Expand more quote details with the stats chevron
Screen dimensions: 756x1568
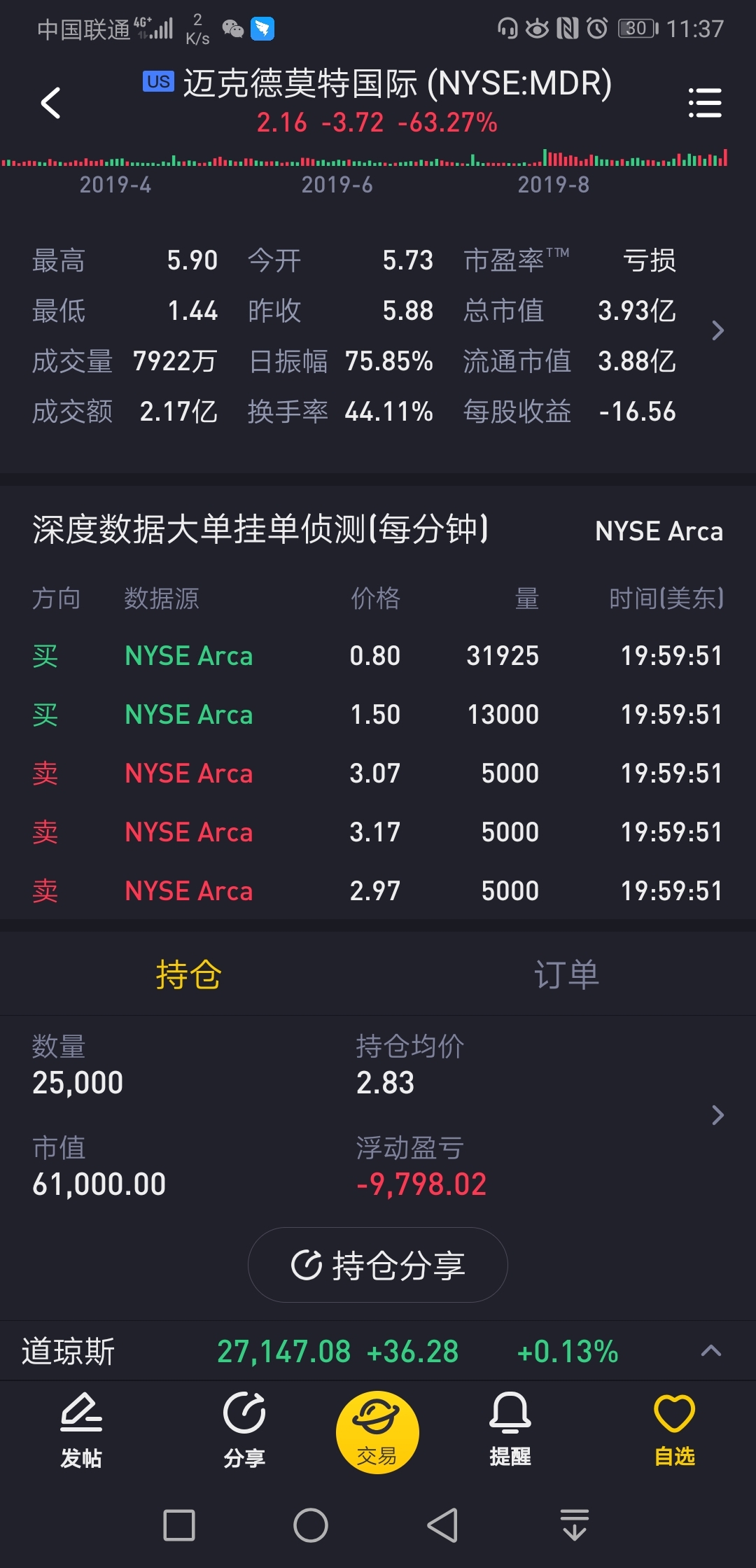click(x=717, y=330)
